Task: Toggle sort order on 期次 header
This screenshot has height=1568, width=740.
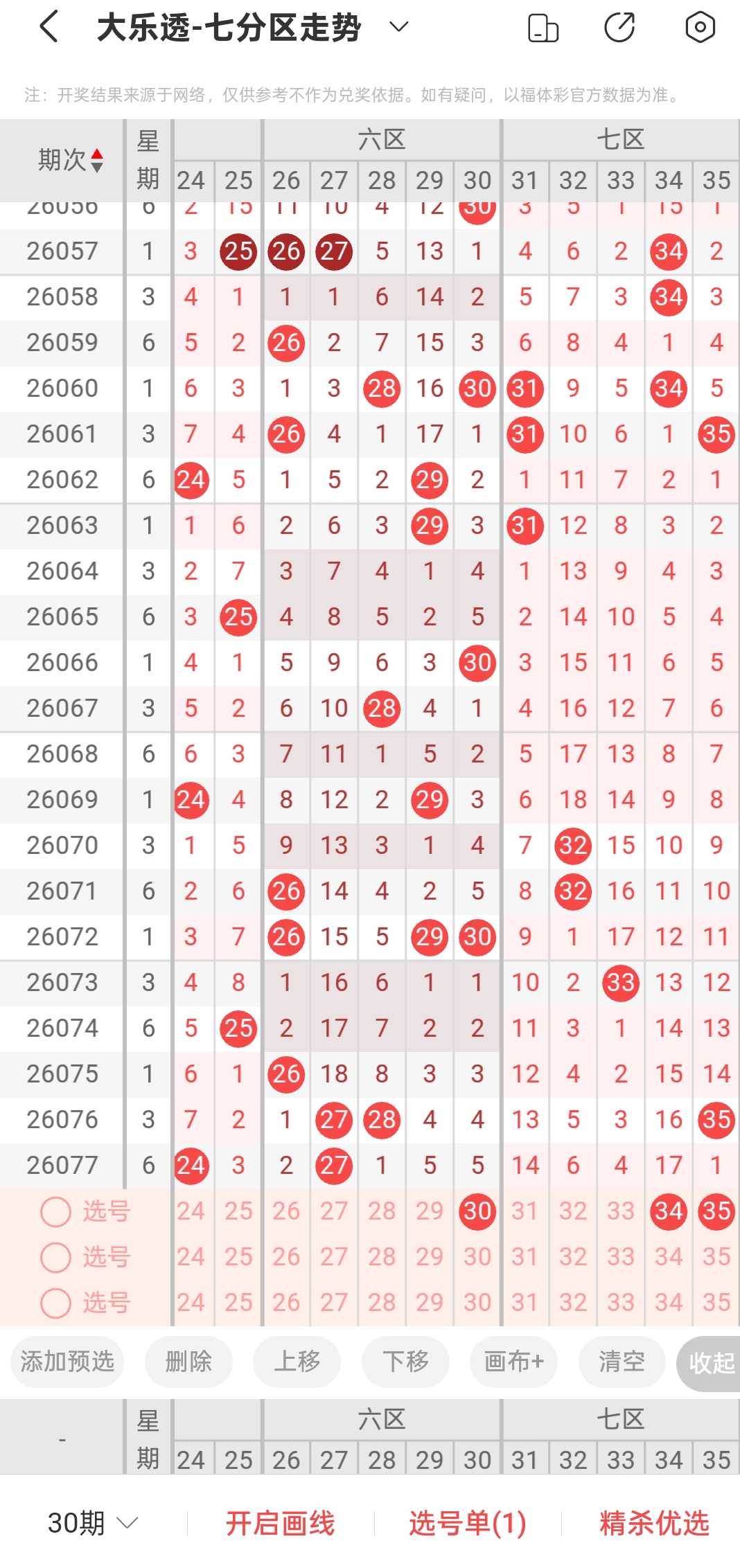Action: click(71, 160)
